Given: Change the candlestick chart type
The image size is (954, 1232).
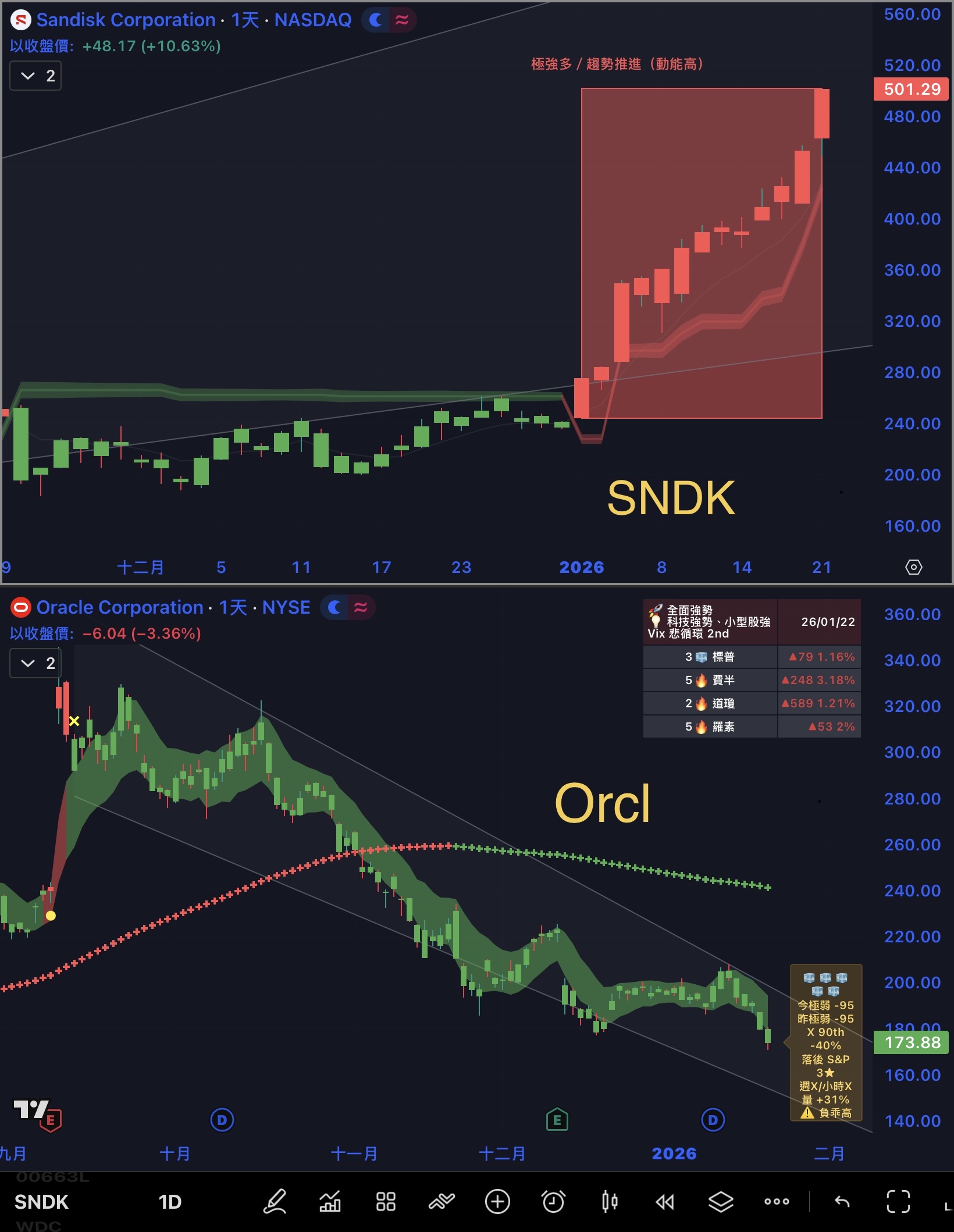Looking at the screenshot, I should [x=609, y=1201].
